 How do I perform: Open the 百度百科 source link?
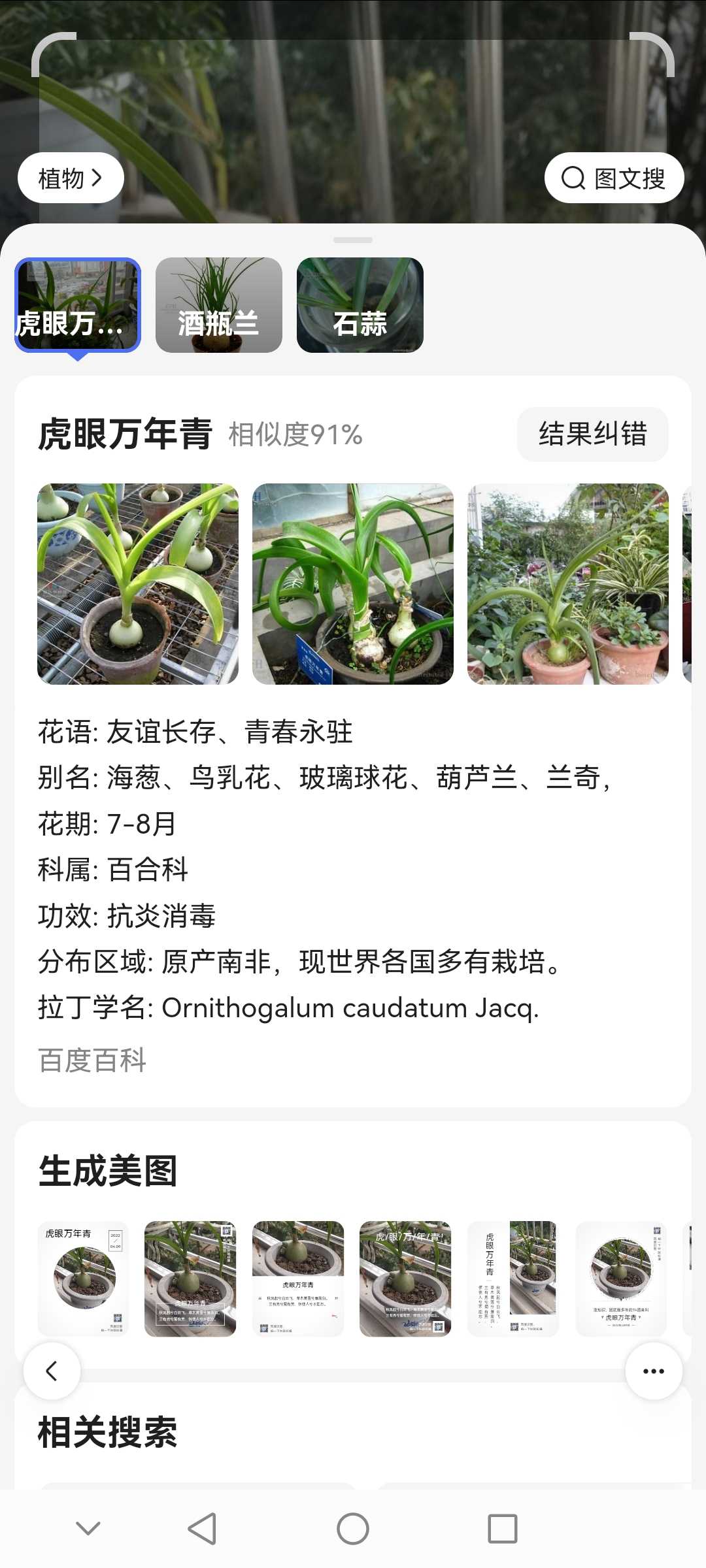tap(92, 1060)
